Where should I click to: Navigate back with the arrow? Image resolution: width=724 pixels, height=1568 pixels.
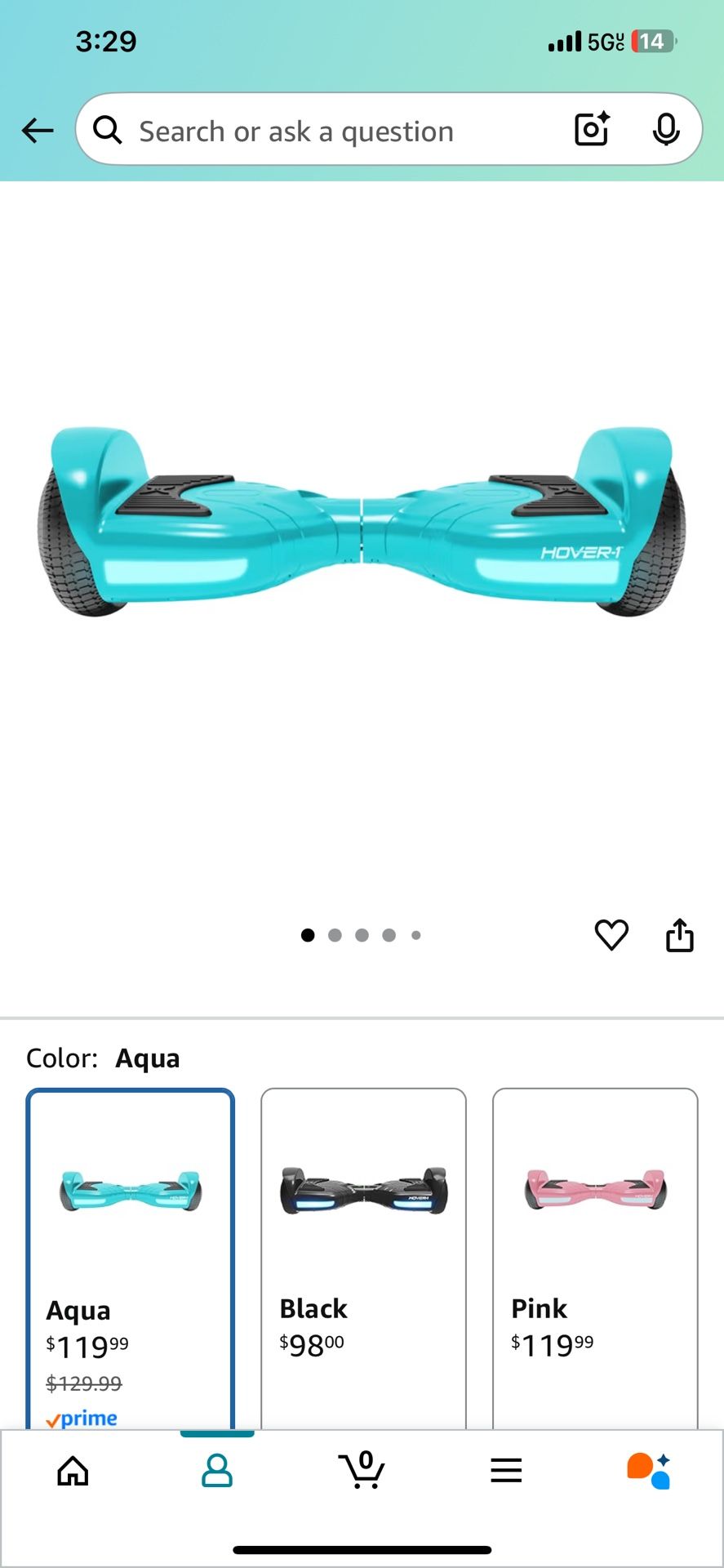pyautogui.click(x=38, y=130)
